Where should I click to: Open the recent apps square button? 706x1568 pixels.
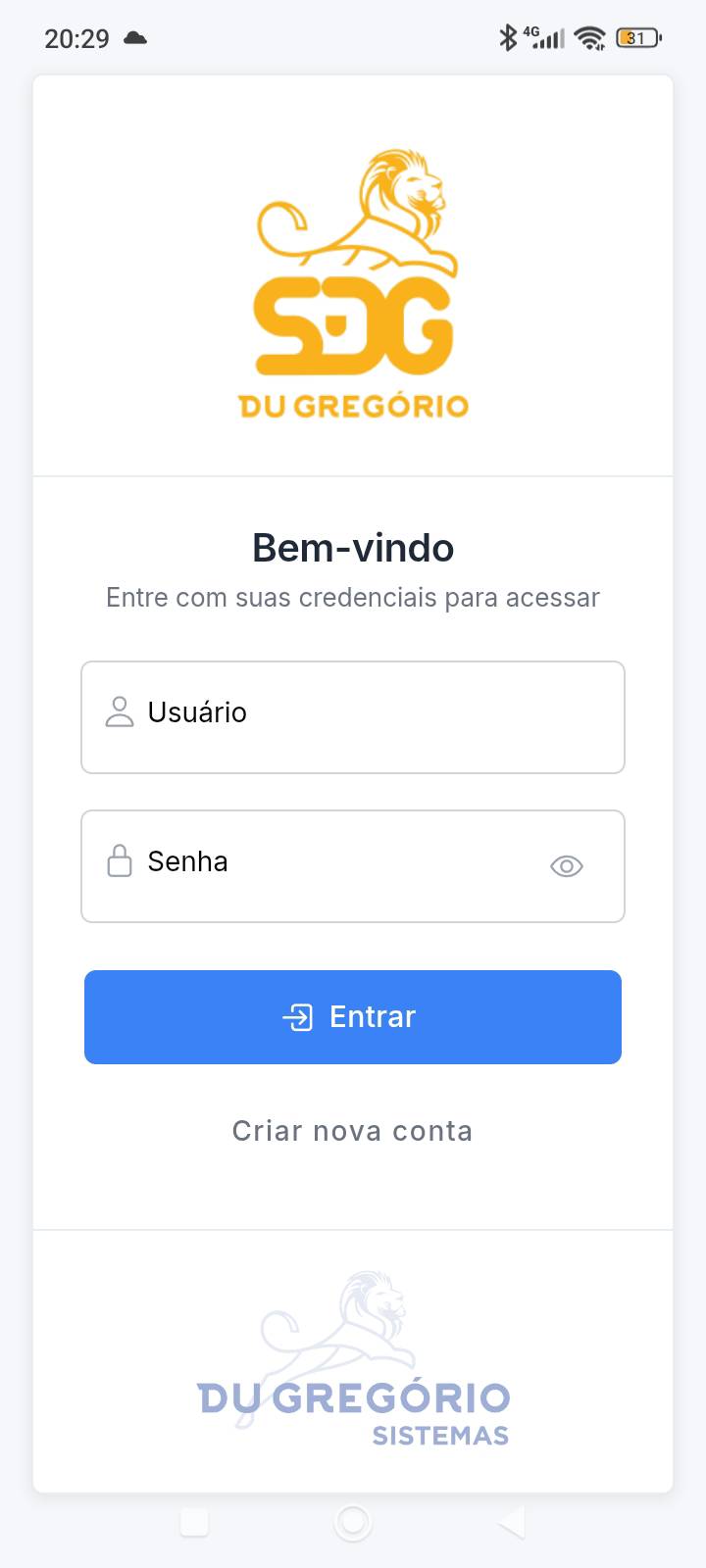click(193, 1522)
